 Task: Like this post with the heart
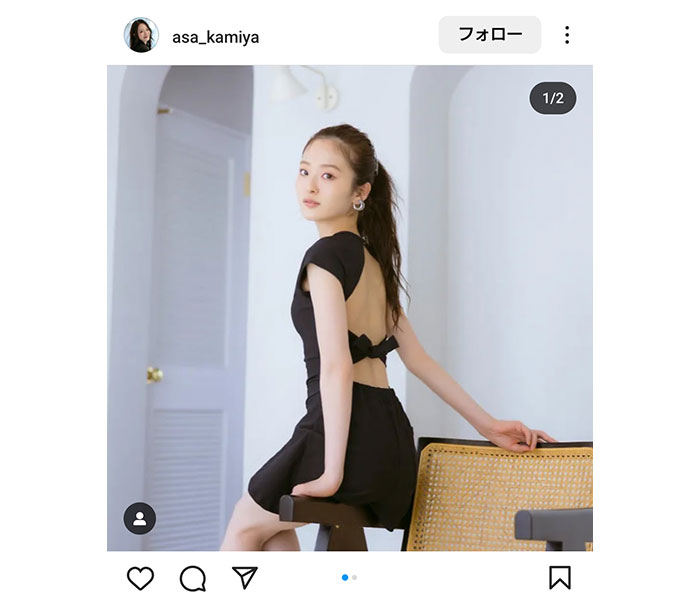click(141, 578)
